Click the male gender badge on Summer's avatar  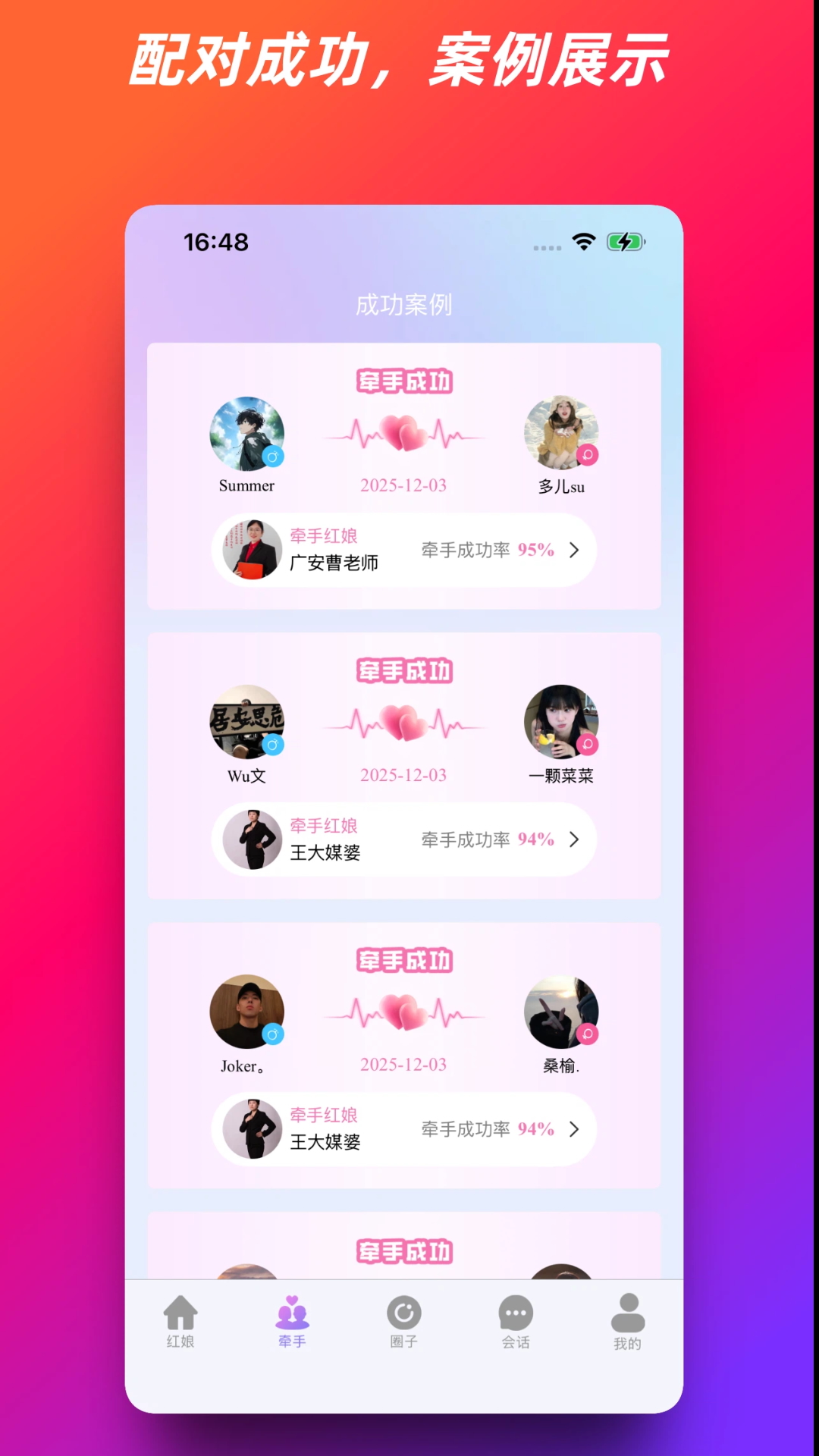[x=275, y=456]
